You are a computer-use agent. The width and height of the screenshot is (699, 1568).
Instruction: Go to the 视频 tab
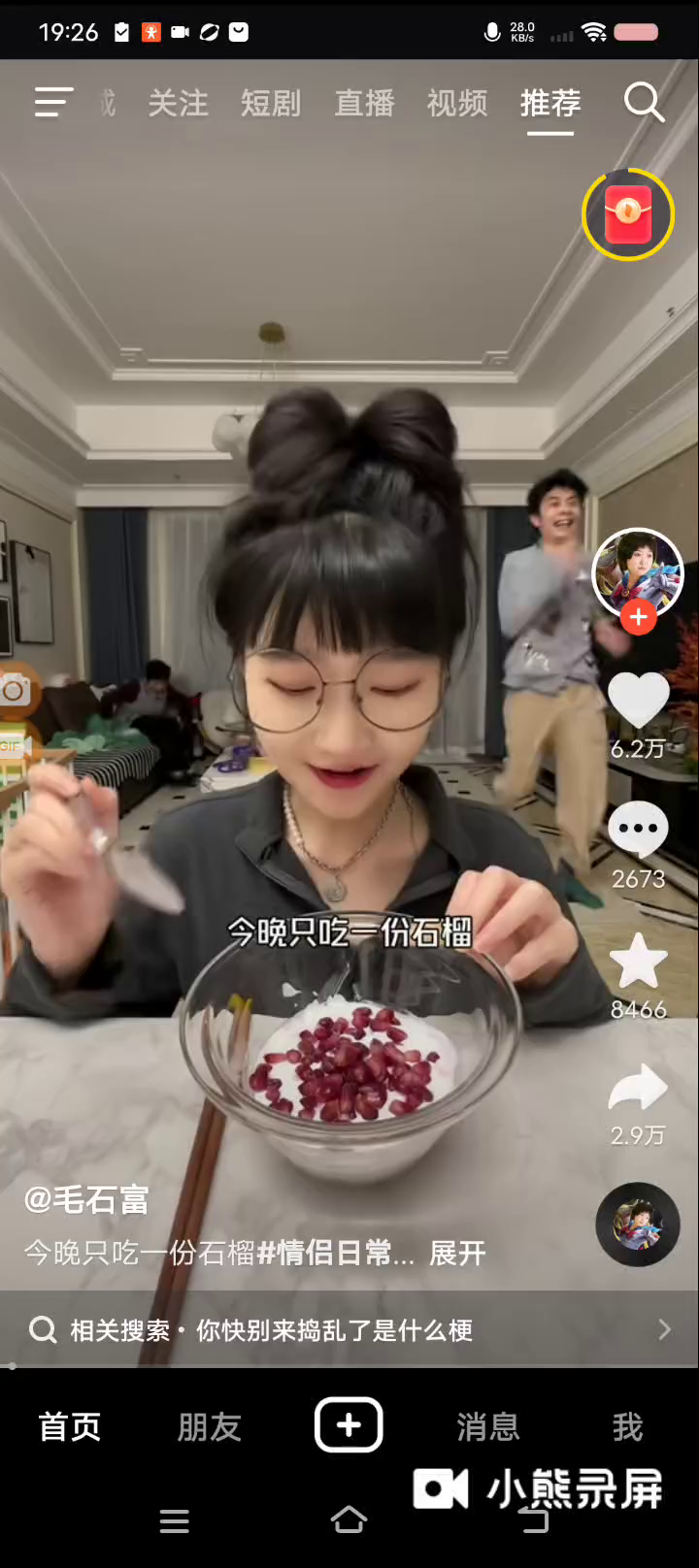pyautogui.click(x=457, y=103)
